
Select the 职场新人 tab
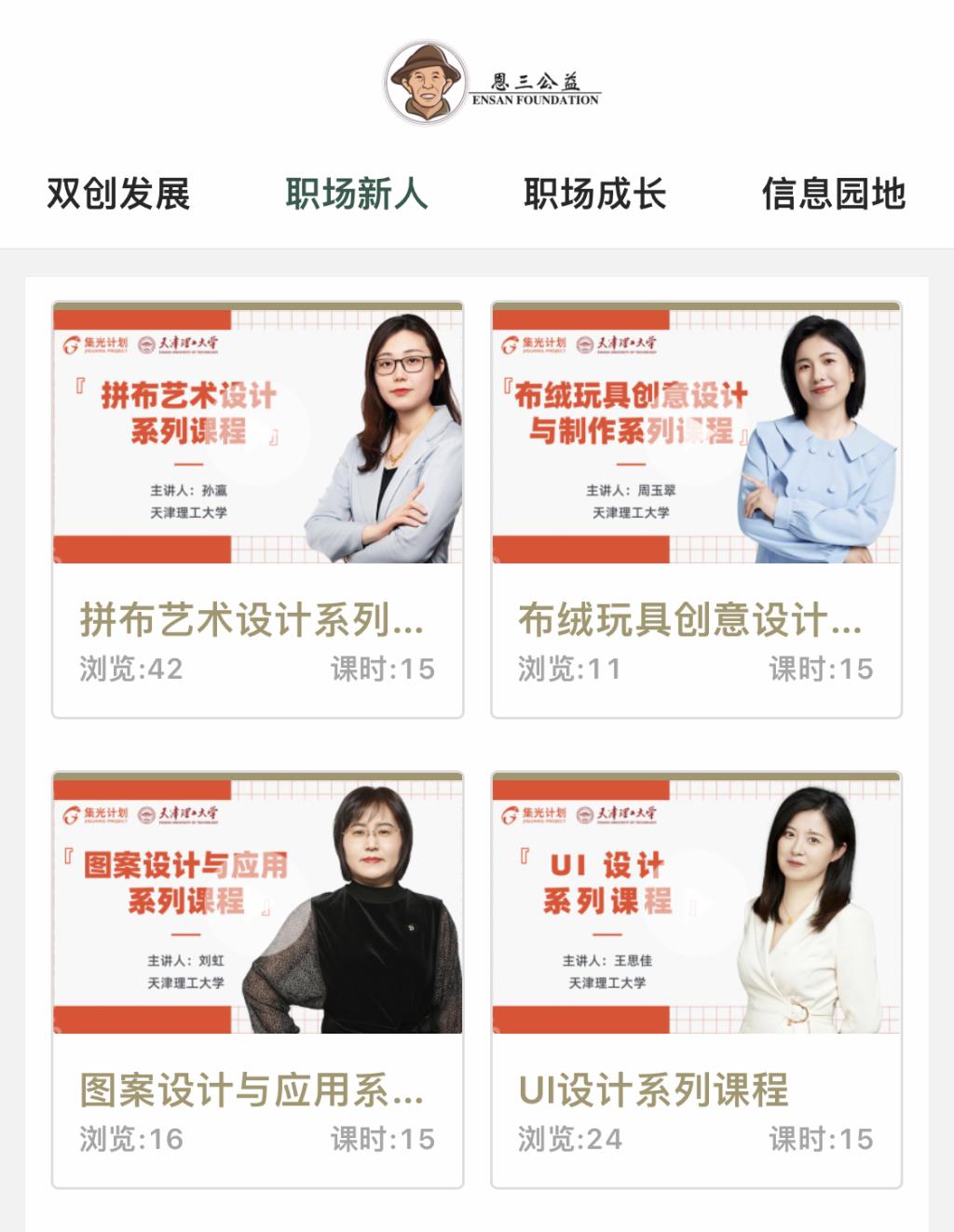point(357,194)
